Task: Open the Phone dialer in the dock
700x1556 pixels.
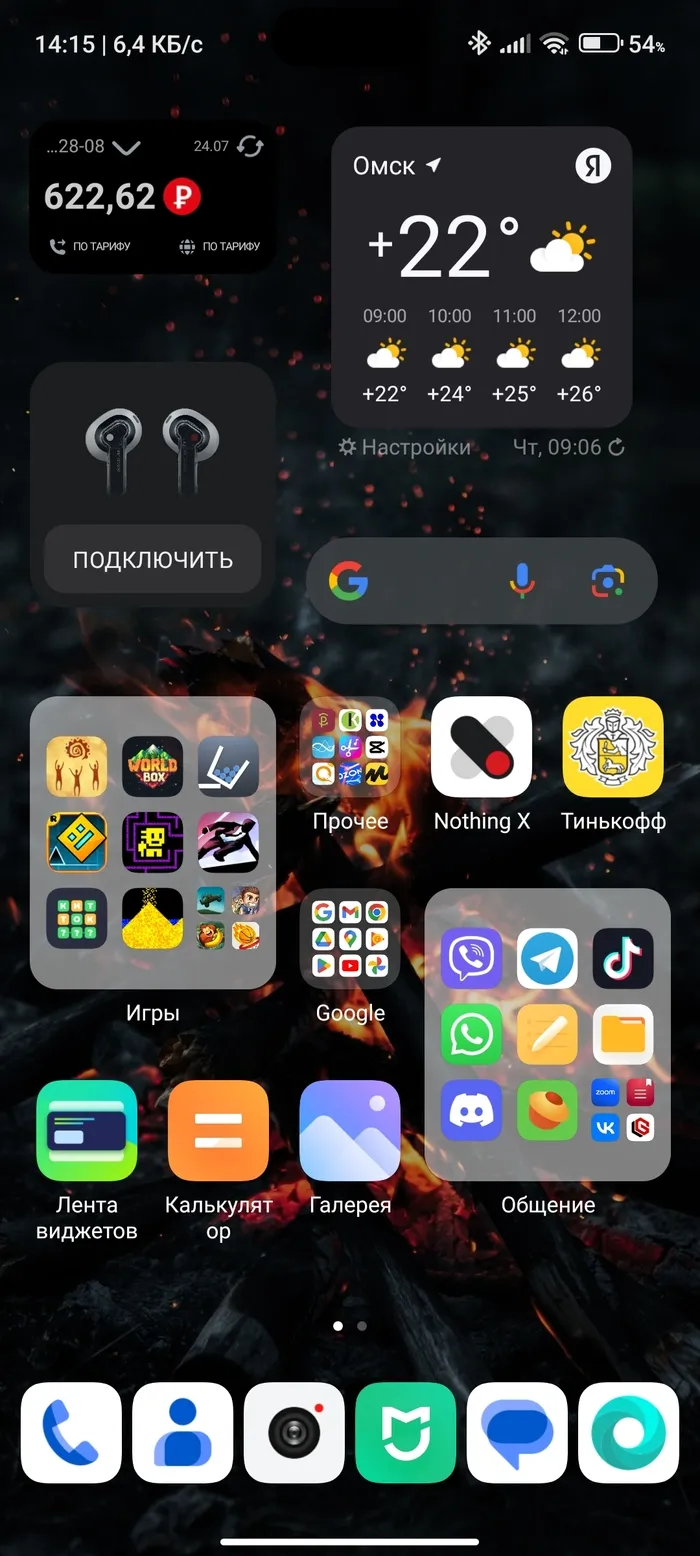Action: point(71,1433)
